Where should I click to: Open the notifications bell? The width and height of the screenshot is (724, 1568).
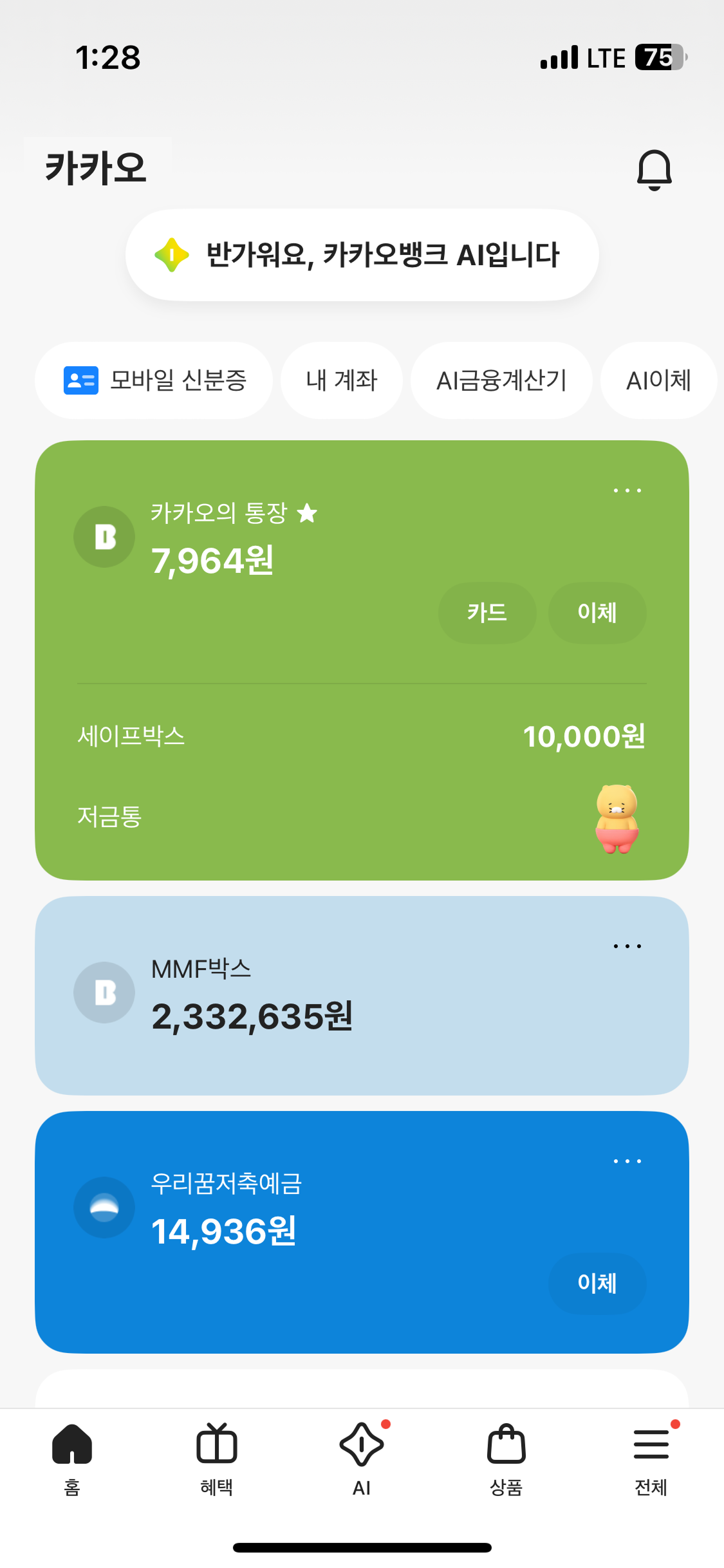(654, 170)
